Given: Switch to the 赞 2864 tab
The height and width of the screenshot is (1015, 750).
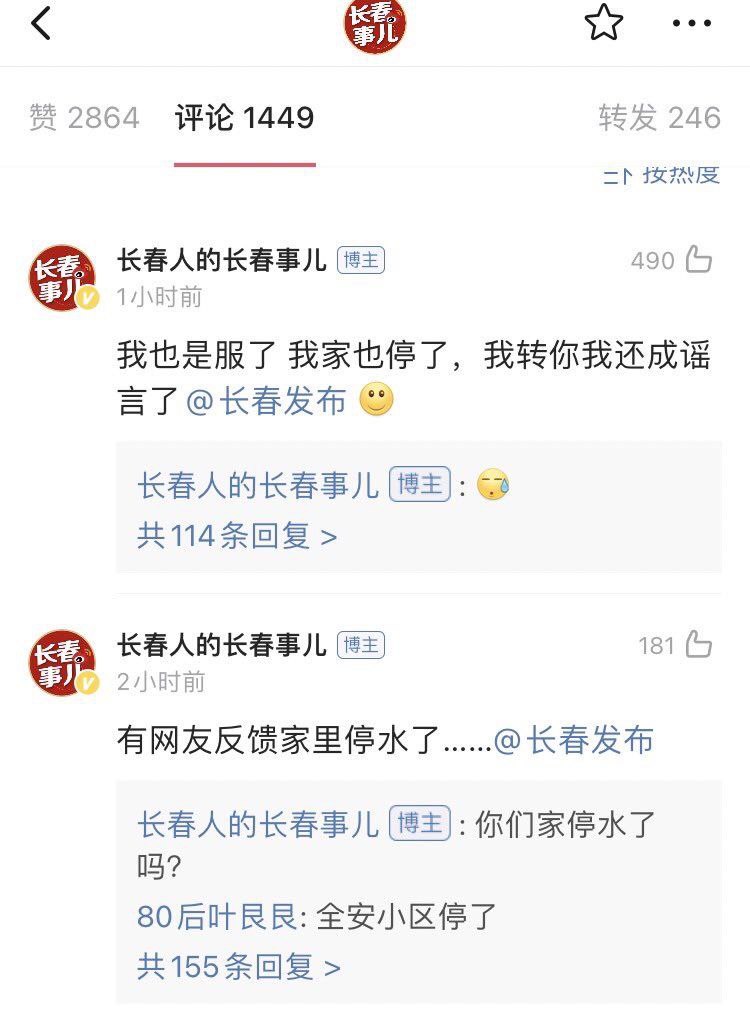Looking at the screenshot, I should pyautogui.click(x=84, y=118).
